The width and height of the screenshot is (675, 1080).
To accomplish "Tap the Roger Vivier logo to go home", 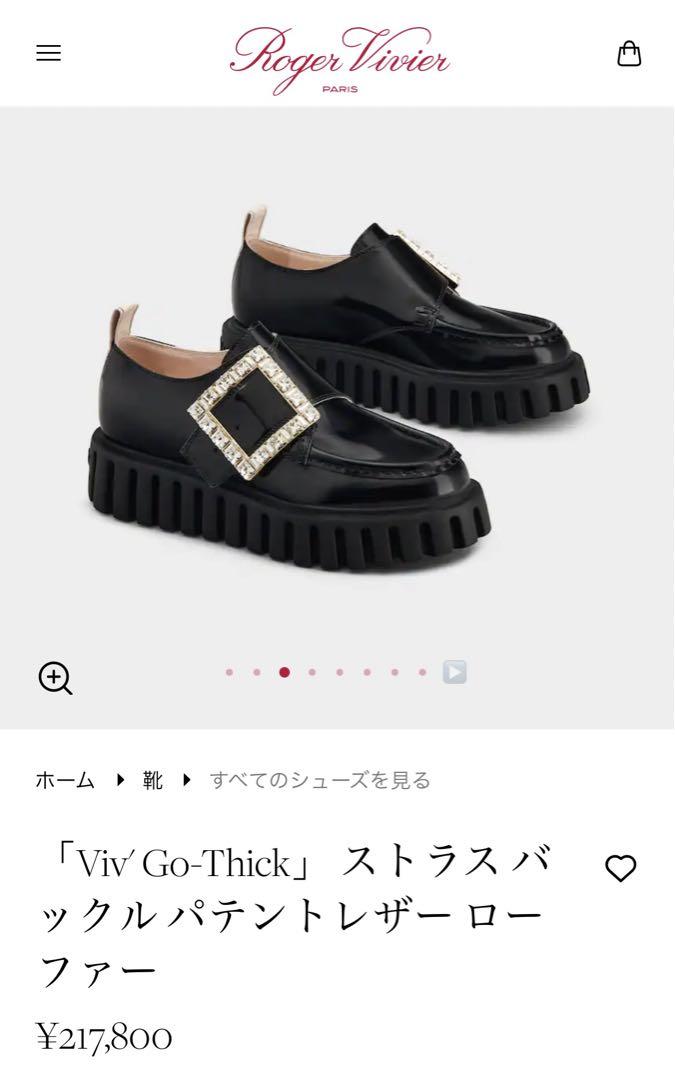I will click(340, 60).
